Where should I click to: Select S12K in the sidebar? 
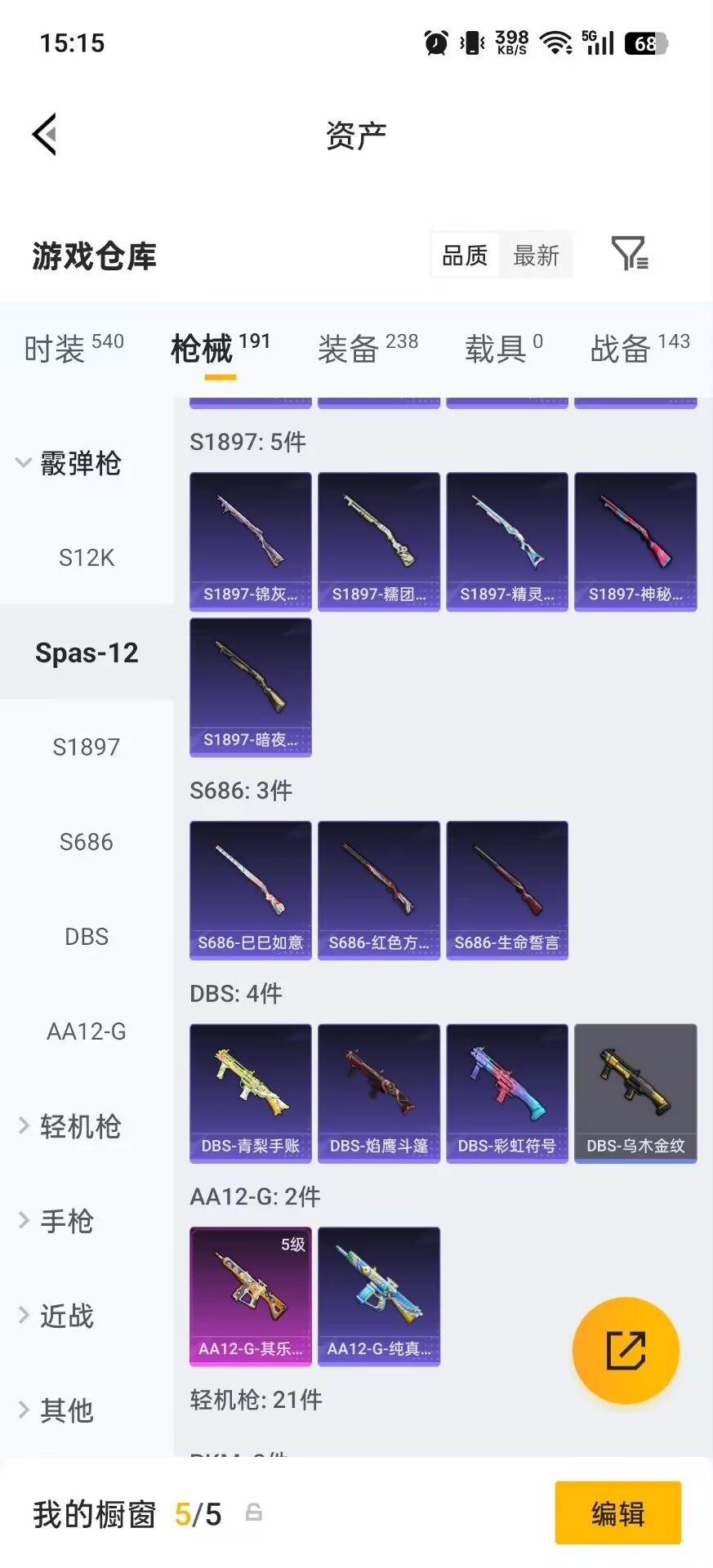[x=87, y=558]
